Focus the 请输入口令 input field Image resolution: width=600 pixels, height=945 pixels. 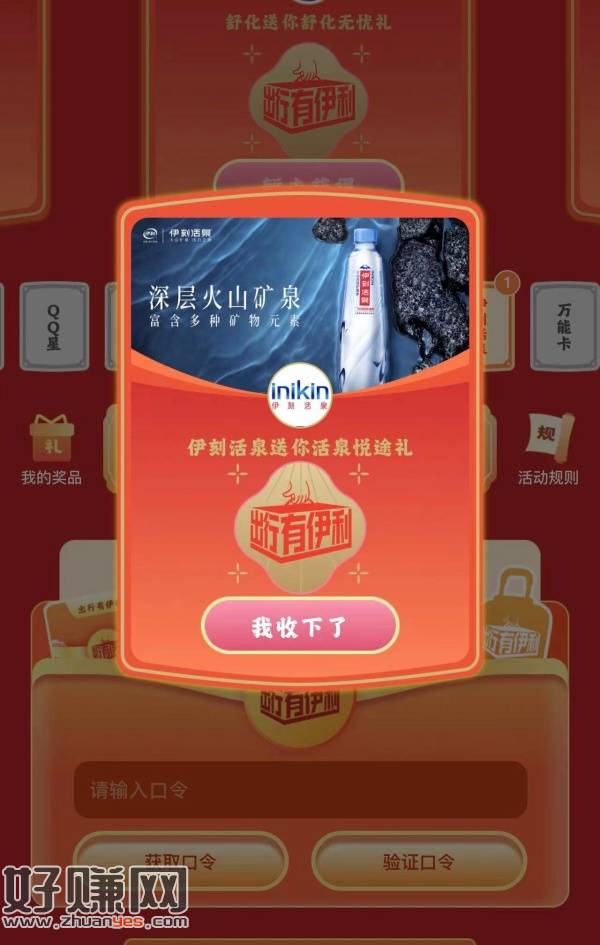(300, 790)
